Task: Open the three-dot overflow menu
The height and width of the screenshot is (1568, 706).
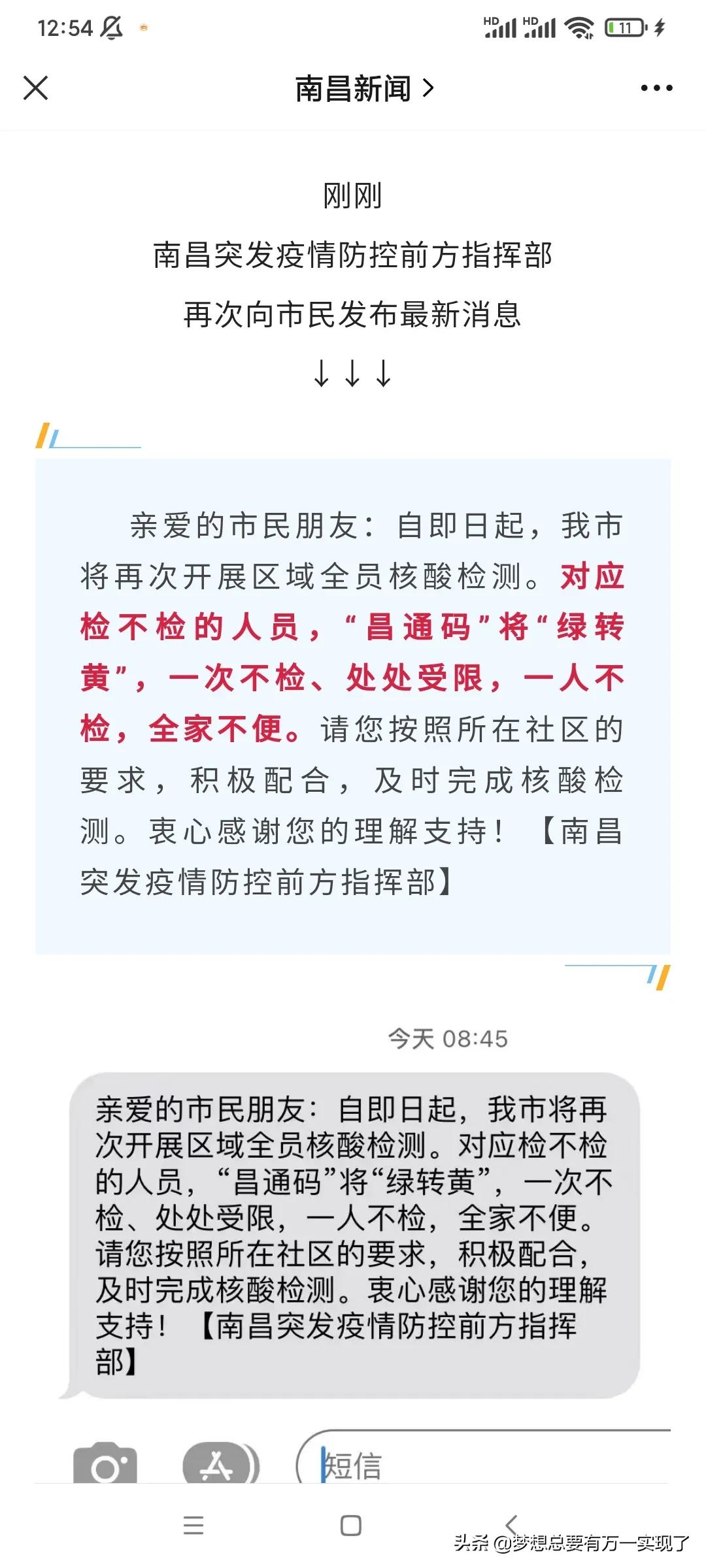Action: click(x=656, y=88)
